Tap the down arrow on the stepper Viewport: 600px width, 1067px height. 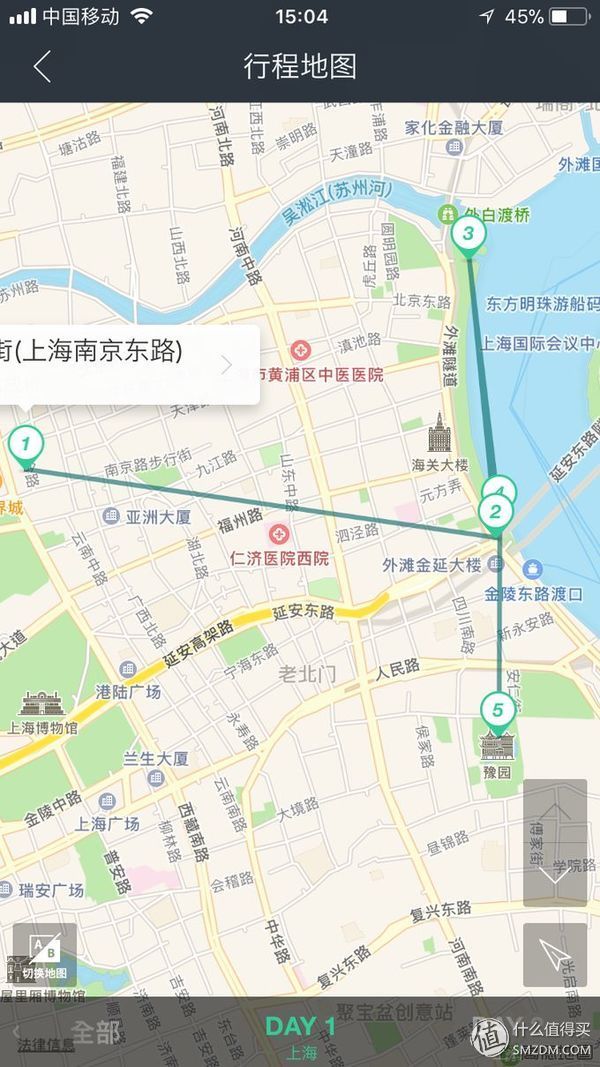click(x=555, y=874)
